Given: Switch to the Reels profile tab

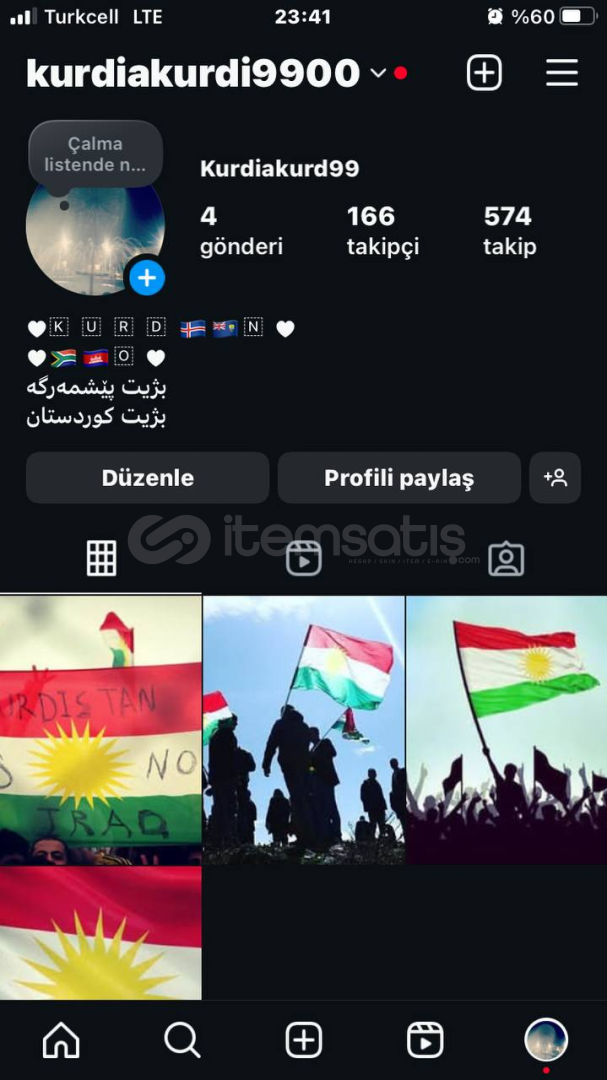Looking at the screenshot, I should point(303,558).
